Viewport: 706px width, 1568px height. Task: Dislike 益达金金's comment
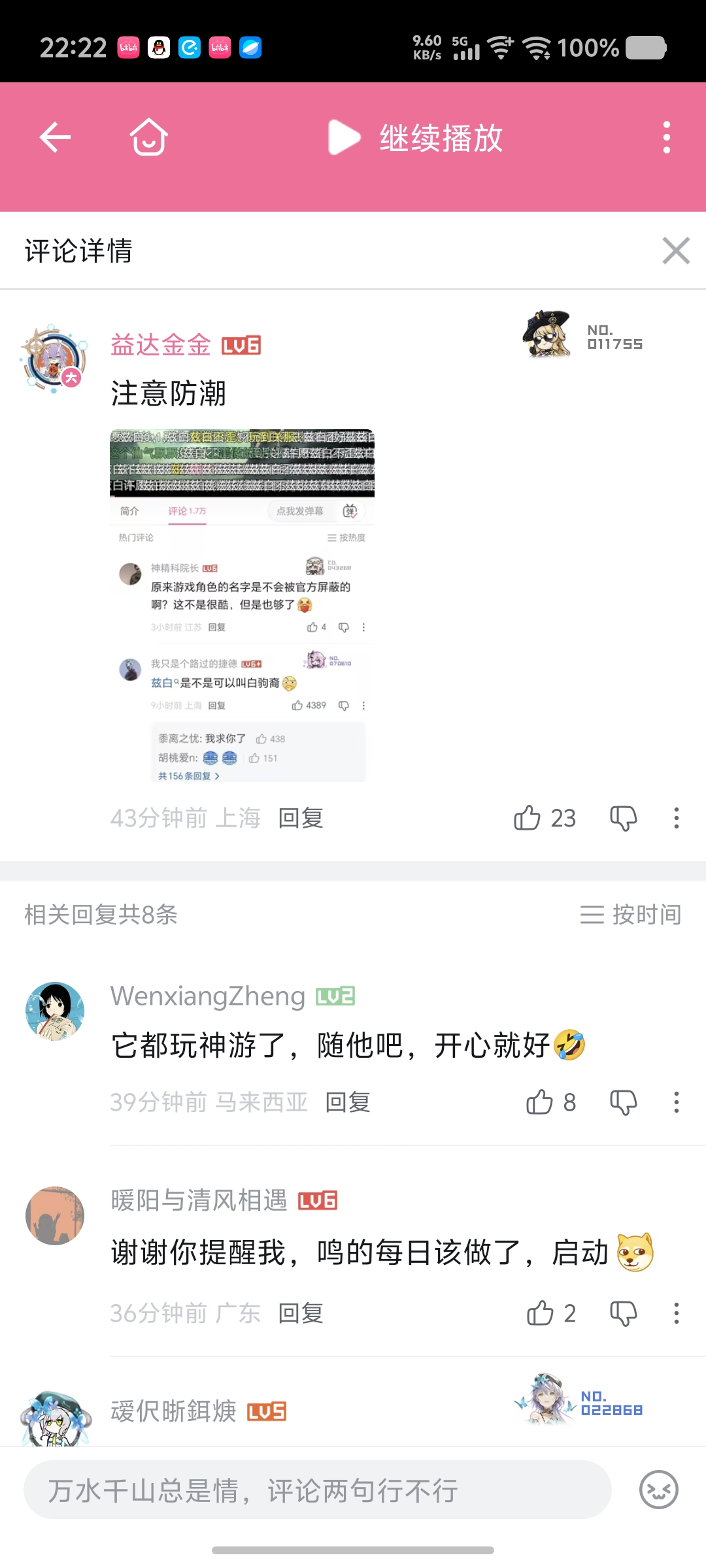click(623, 818)
